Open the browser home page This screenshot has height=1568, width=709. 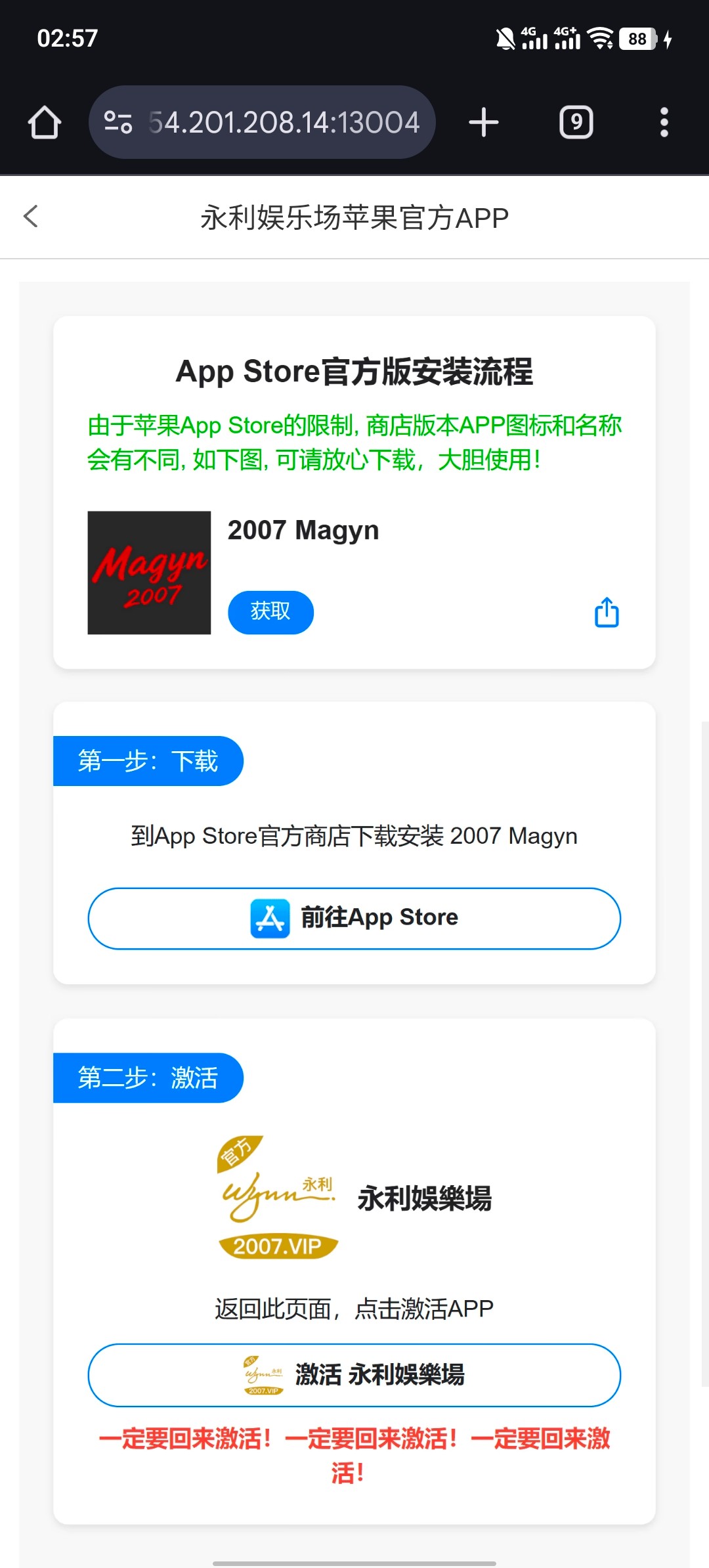tap(45, 122)
